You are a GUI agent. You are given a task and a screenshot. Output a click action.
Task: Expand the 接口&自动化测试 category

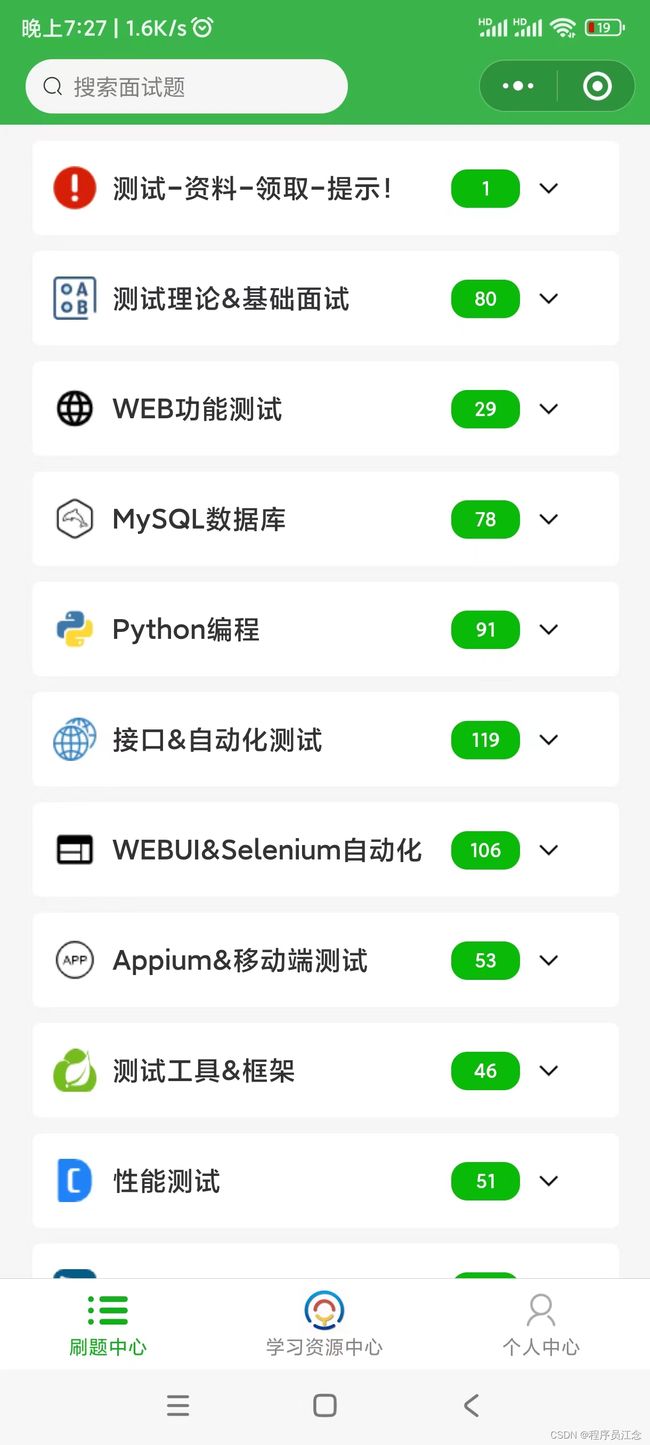pos(326,739)
